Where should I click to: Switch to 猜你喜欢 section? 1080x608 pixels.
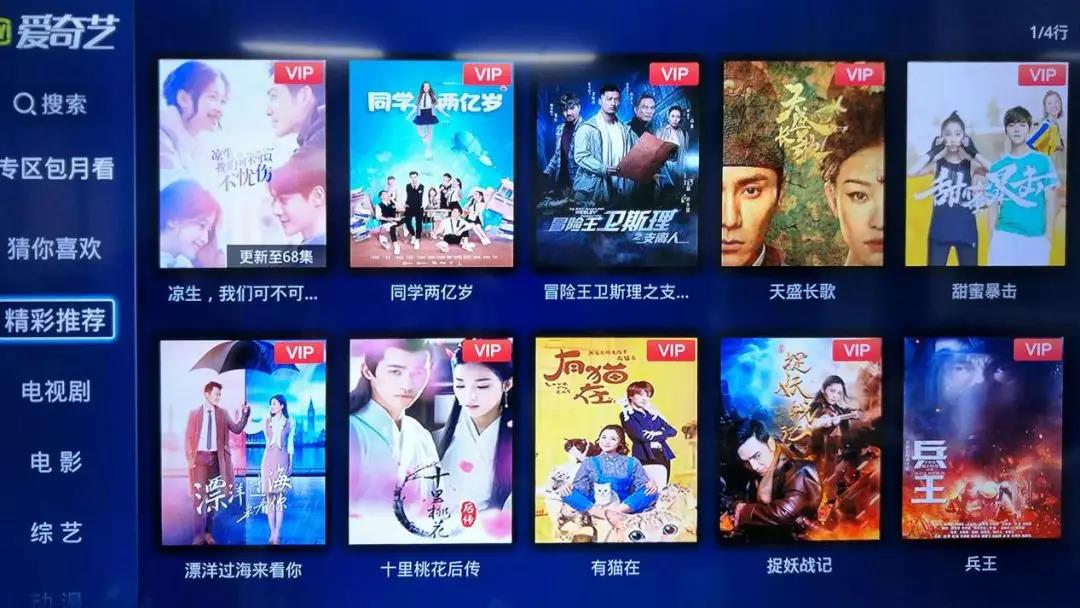click(x=54, y=248)
